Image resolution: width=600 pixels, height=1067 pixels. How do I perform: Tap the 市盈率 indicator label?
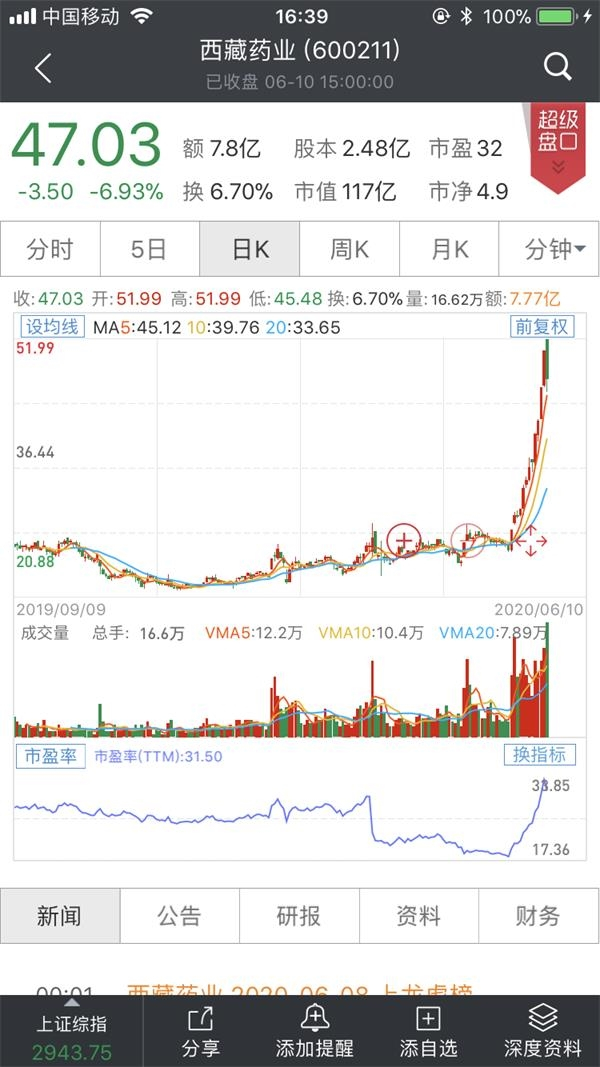(x=51, y=756)
